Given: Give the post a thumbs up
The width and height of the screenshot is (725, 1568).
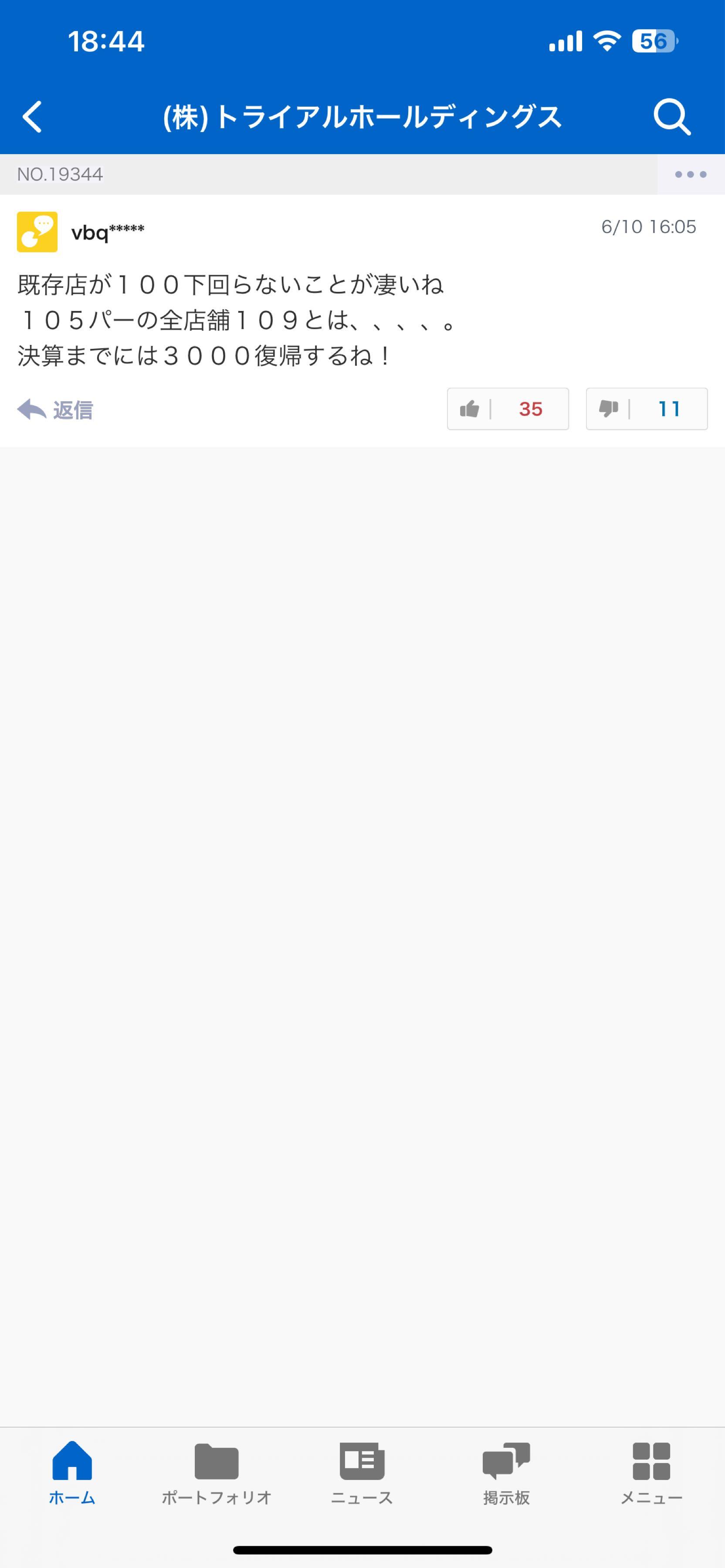Looking at the screenshot, I should click(508, 409).
